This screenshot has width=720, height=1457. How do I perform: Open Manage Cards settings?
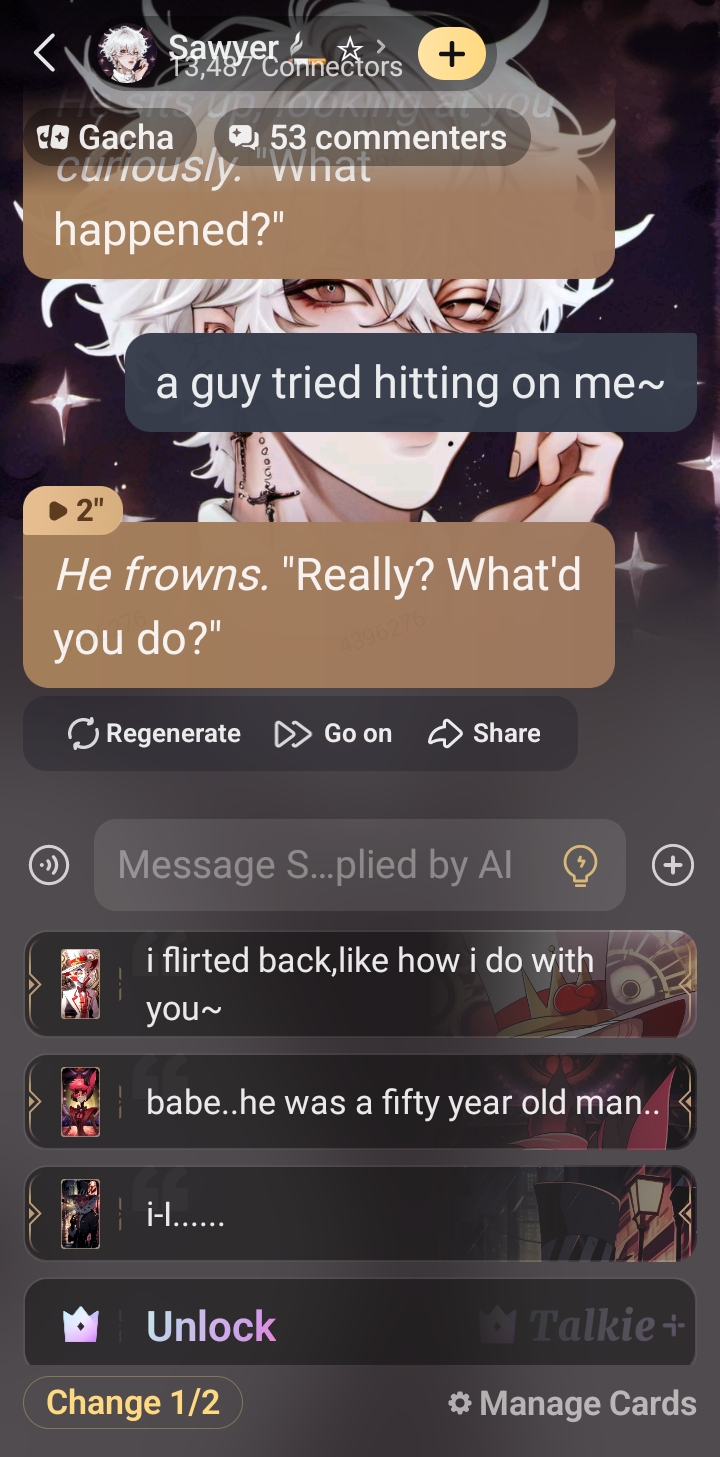[x=572, y=1403]
